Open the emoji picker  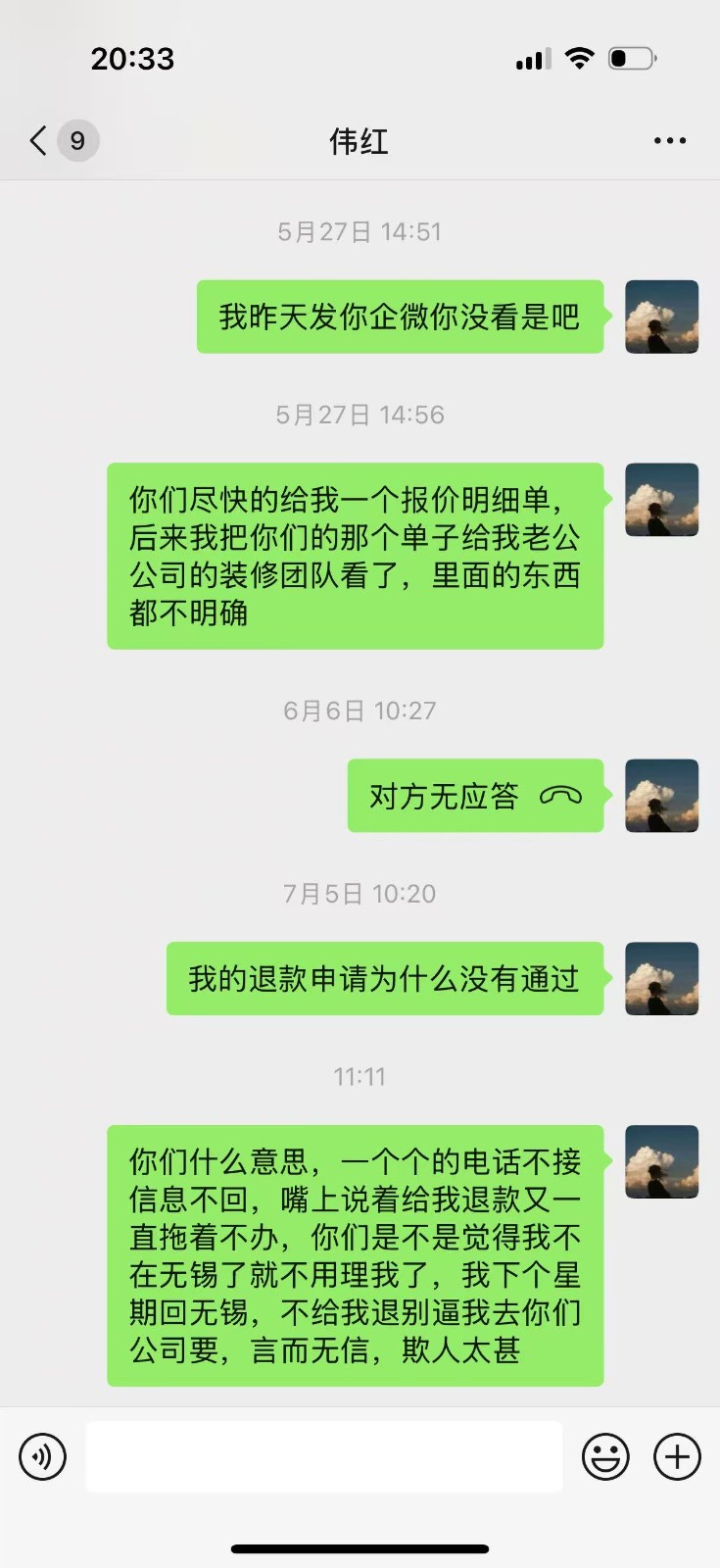tap(605, 1456)
